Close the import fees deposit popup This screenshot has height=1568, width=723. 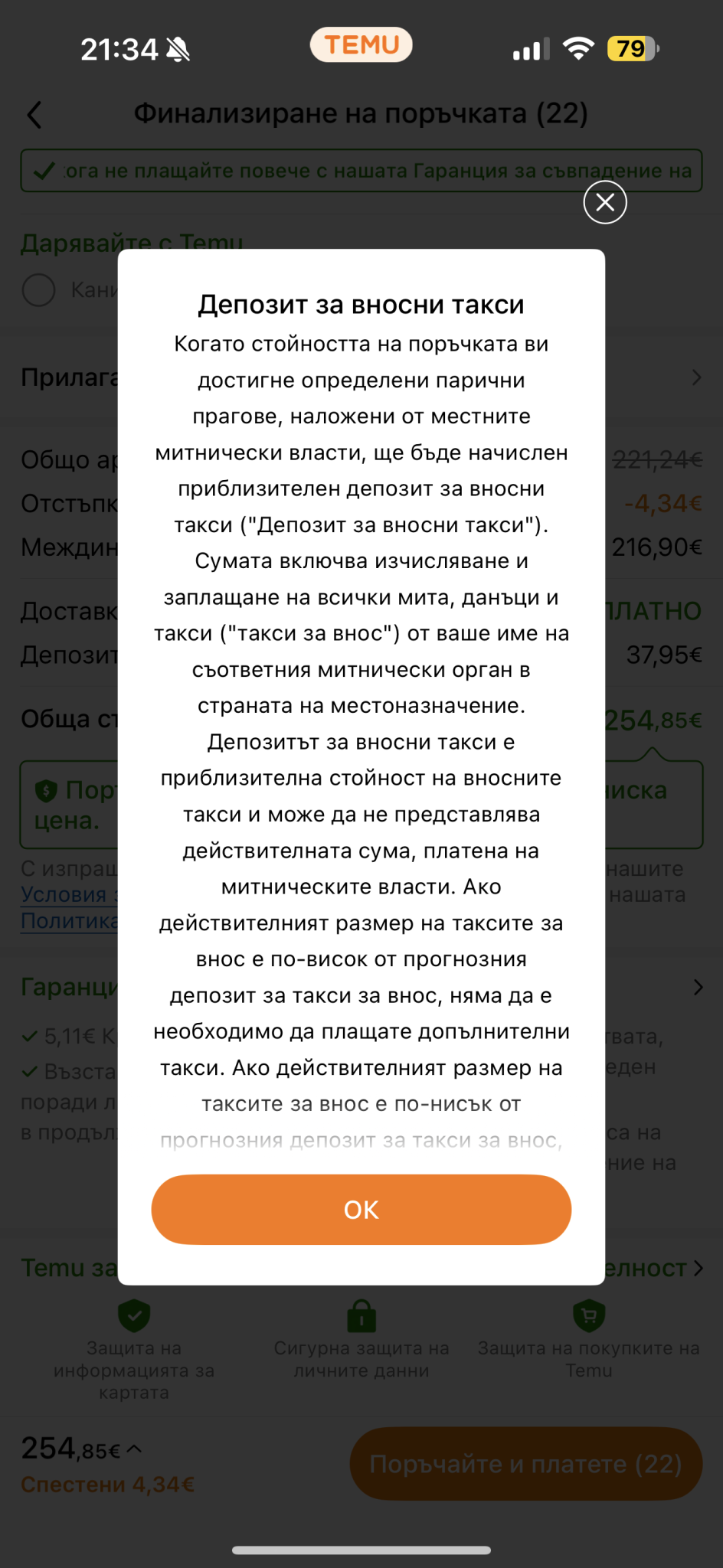click(605, 202)
